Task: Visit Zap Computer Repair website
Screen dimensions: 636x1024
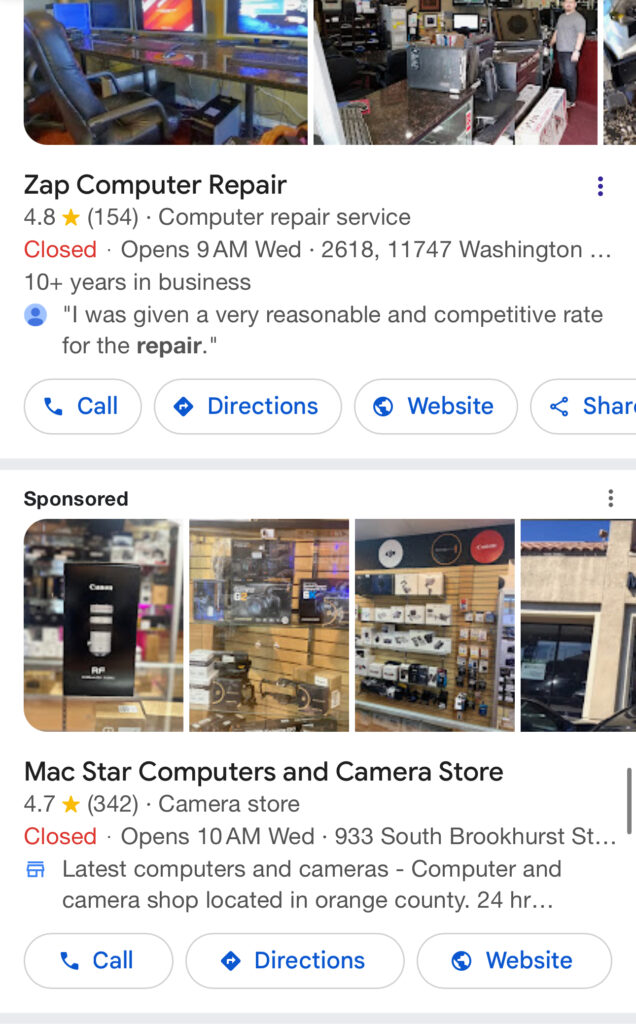Action: coord(435,406)
